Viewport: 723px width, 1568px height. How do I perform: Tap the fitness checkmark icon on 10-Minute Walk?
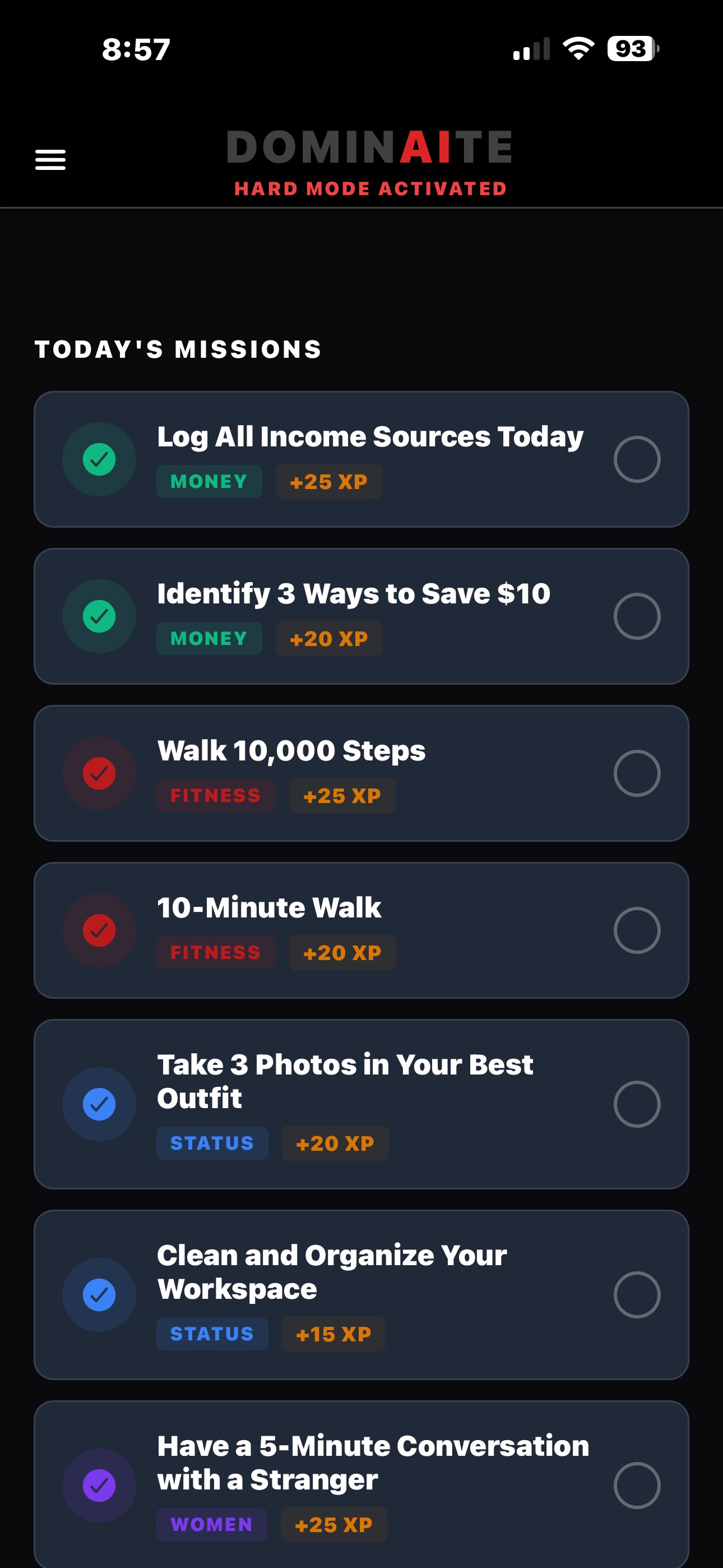point(99,929)
